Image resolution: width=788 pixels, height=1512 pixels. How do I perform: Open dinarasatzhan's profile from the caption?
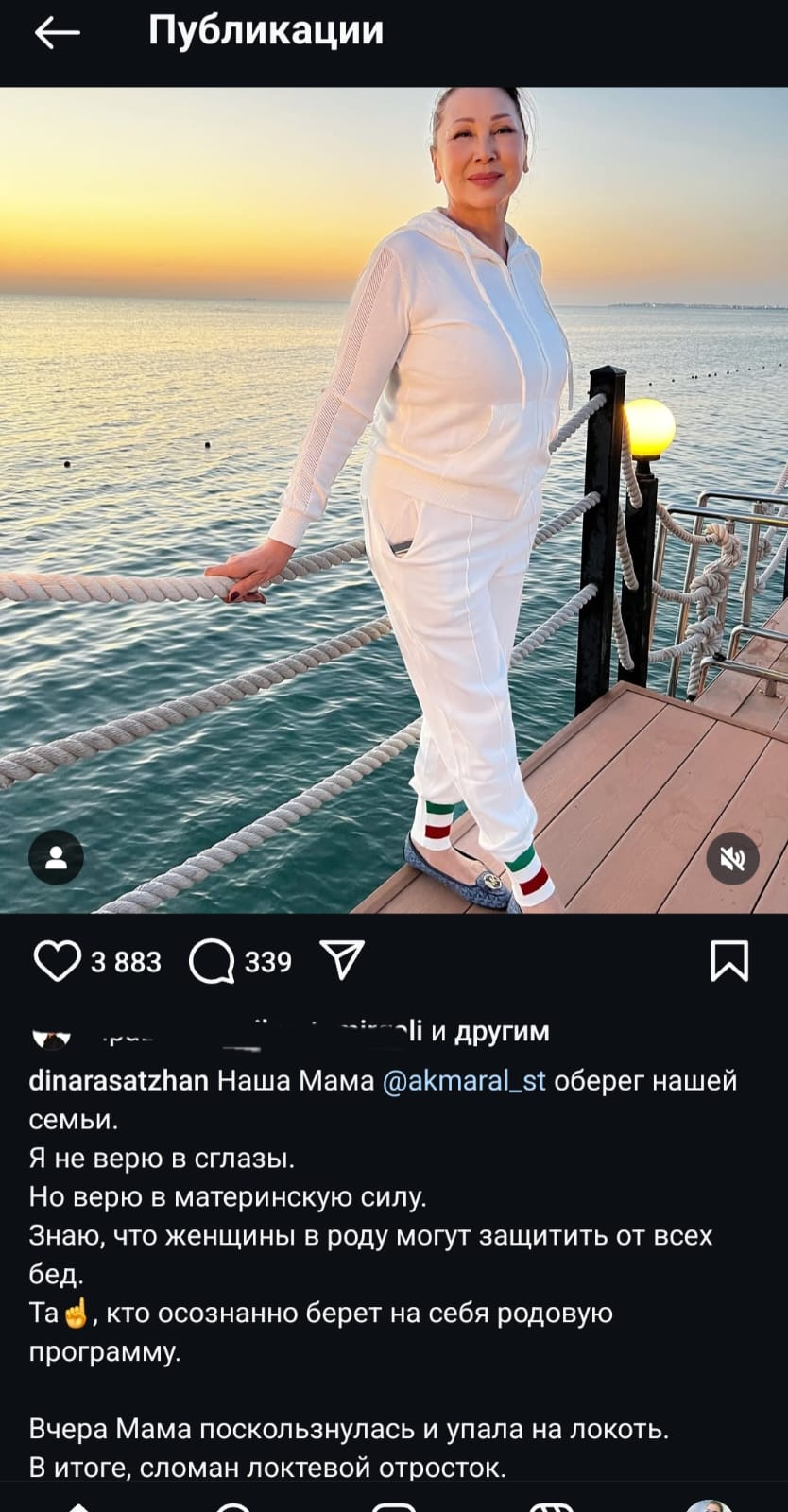(118, 1080)
